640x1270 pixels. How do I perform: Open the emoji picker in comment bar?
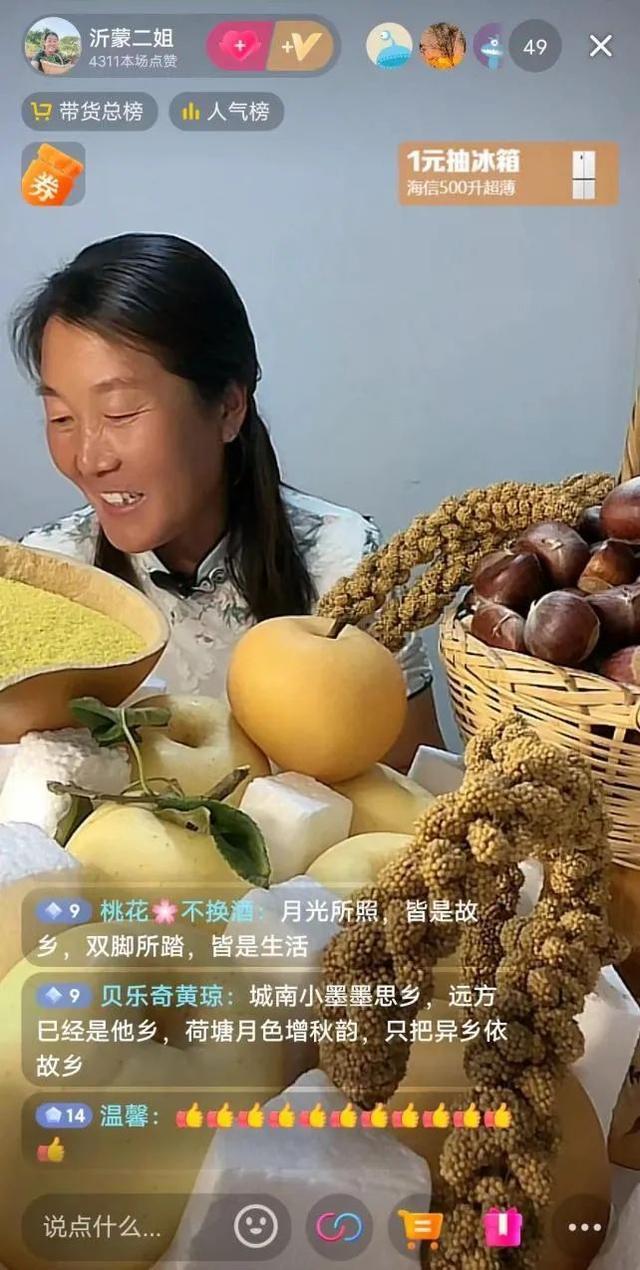pos(255,1226)
